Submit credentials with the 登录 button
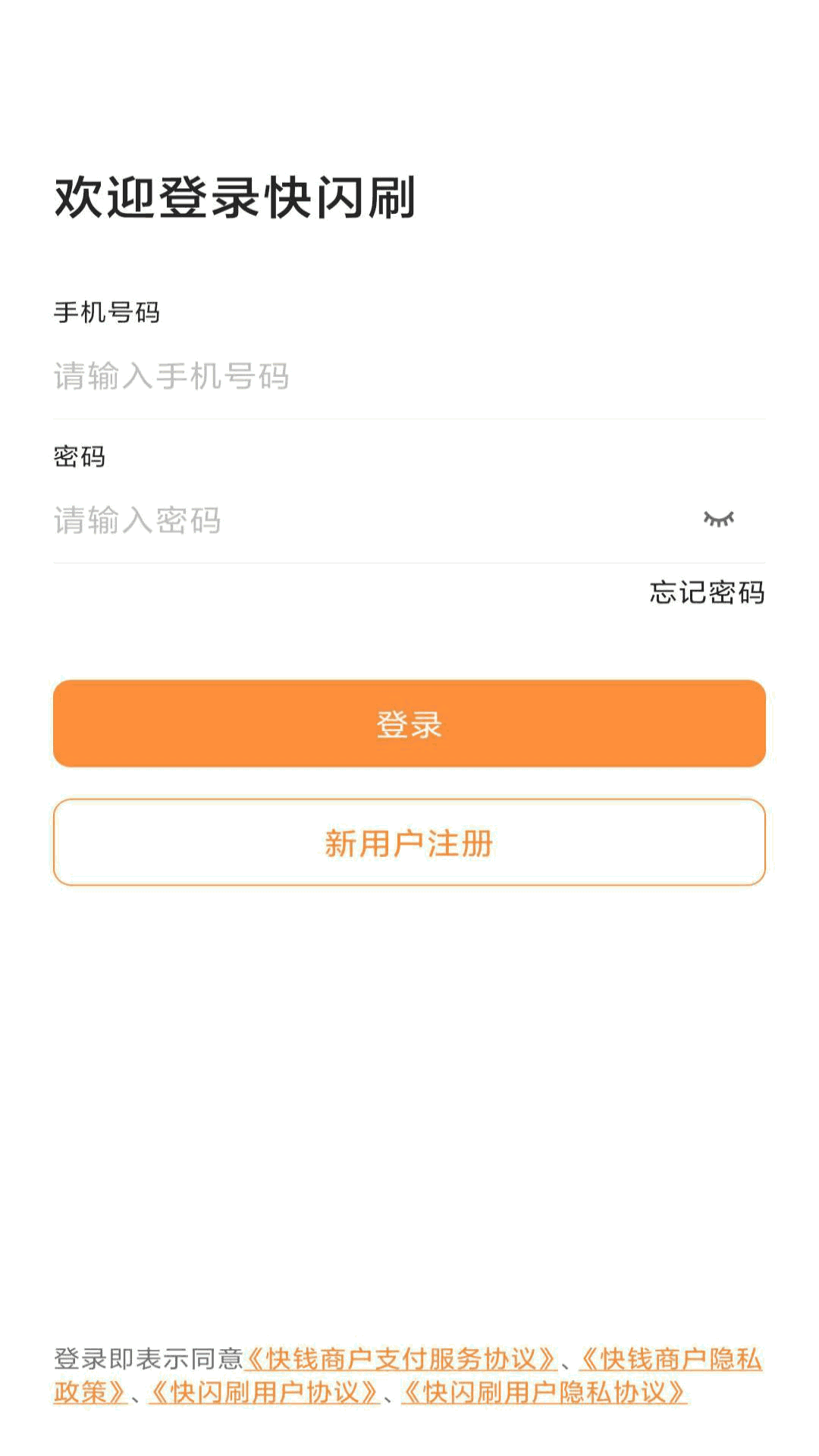 click(409, 723)
